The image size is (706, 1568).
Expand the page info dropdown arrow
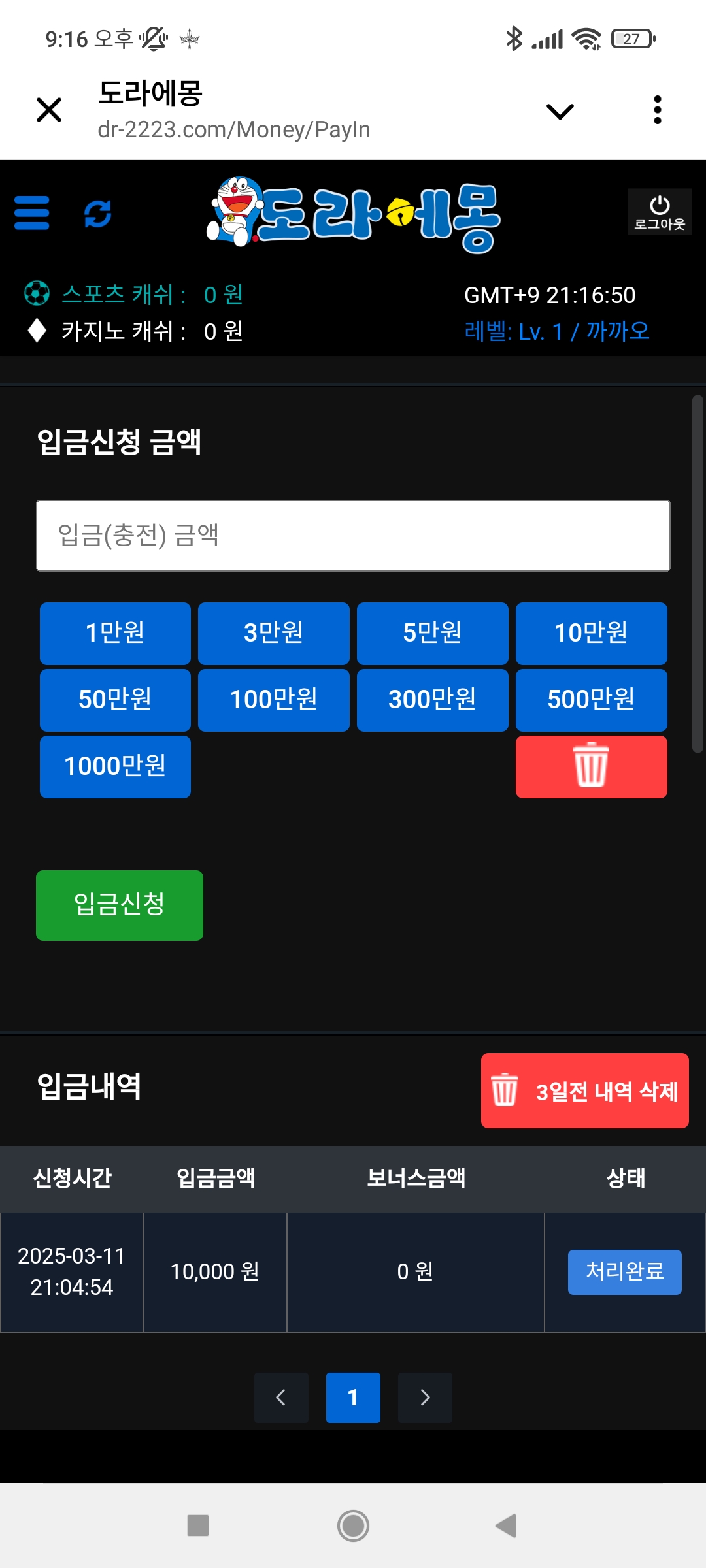(560, 112)
